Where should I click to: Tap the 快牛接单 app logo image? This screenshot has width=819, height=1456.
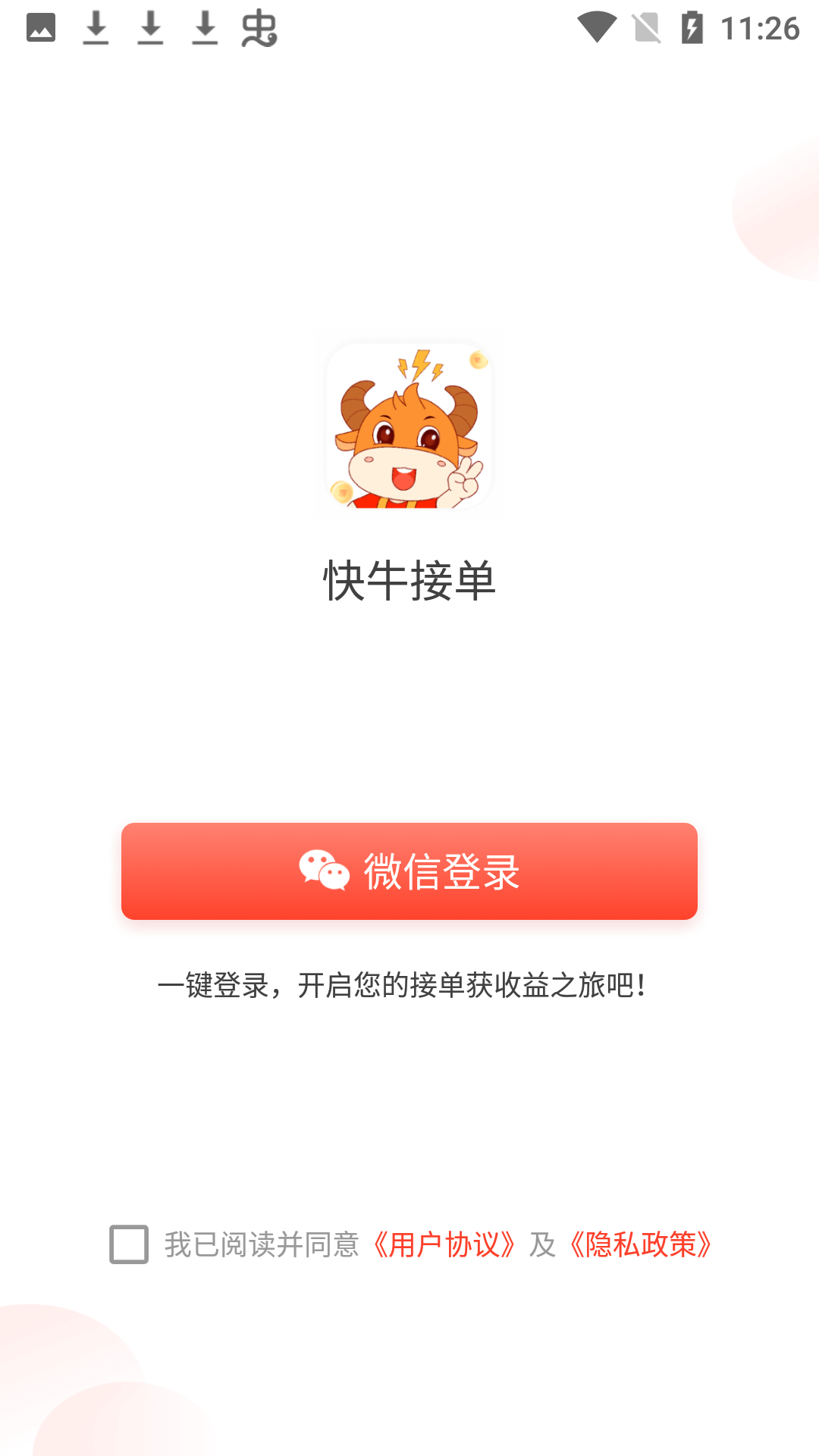409,428
